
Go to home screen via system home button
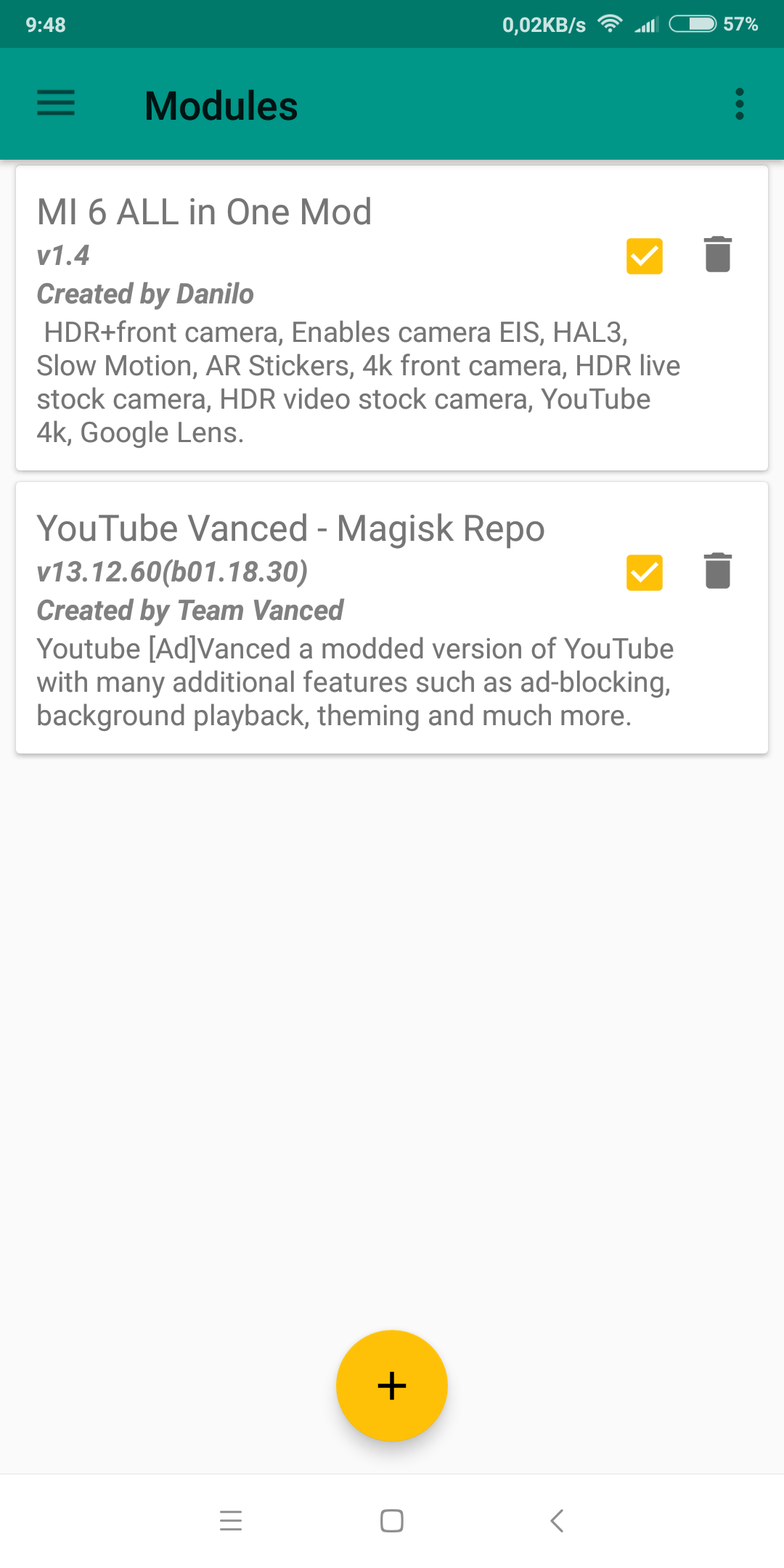pos(392,1521)
